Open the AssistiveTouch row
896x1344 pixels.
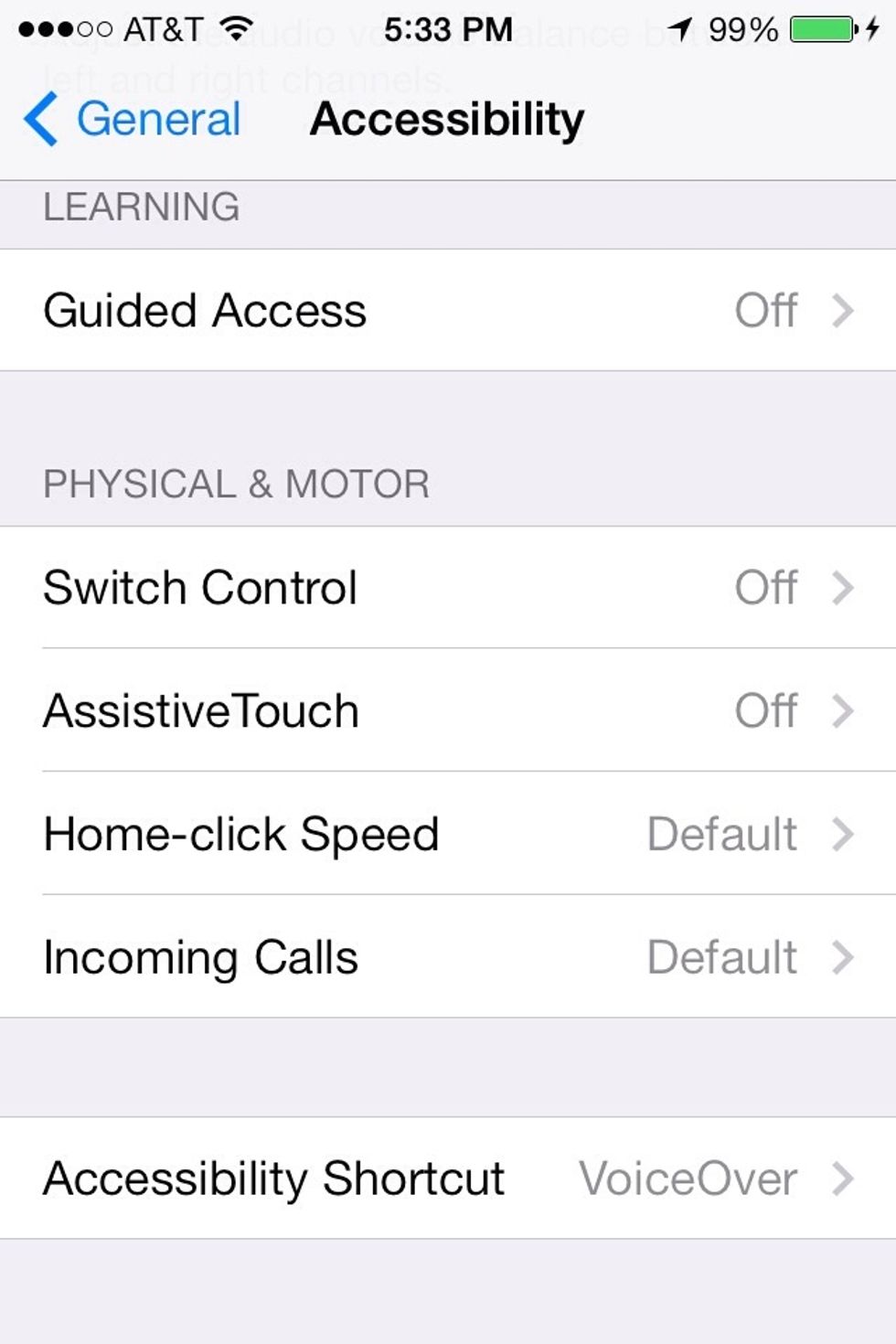[448, 711]
